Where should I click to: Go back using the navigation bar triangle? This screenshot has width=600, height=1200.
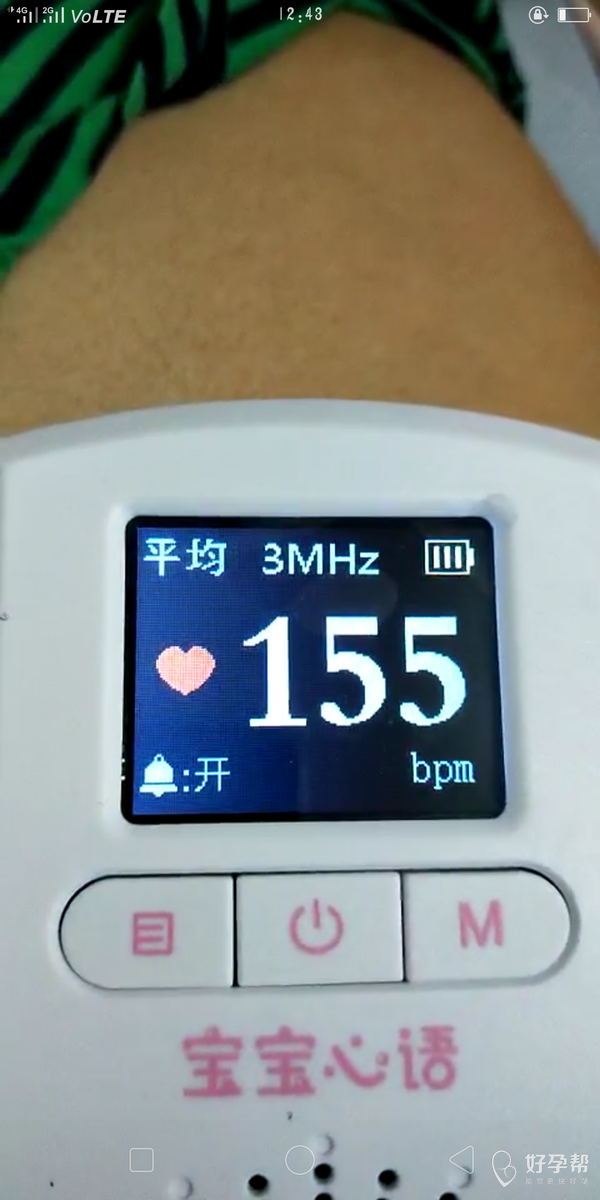461,1160
